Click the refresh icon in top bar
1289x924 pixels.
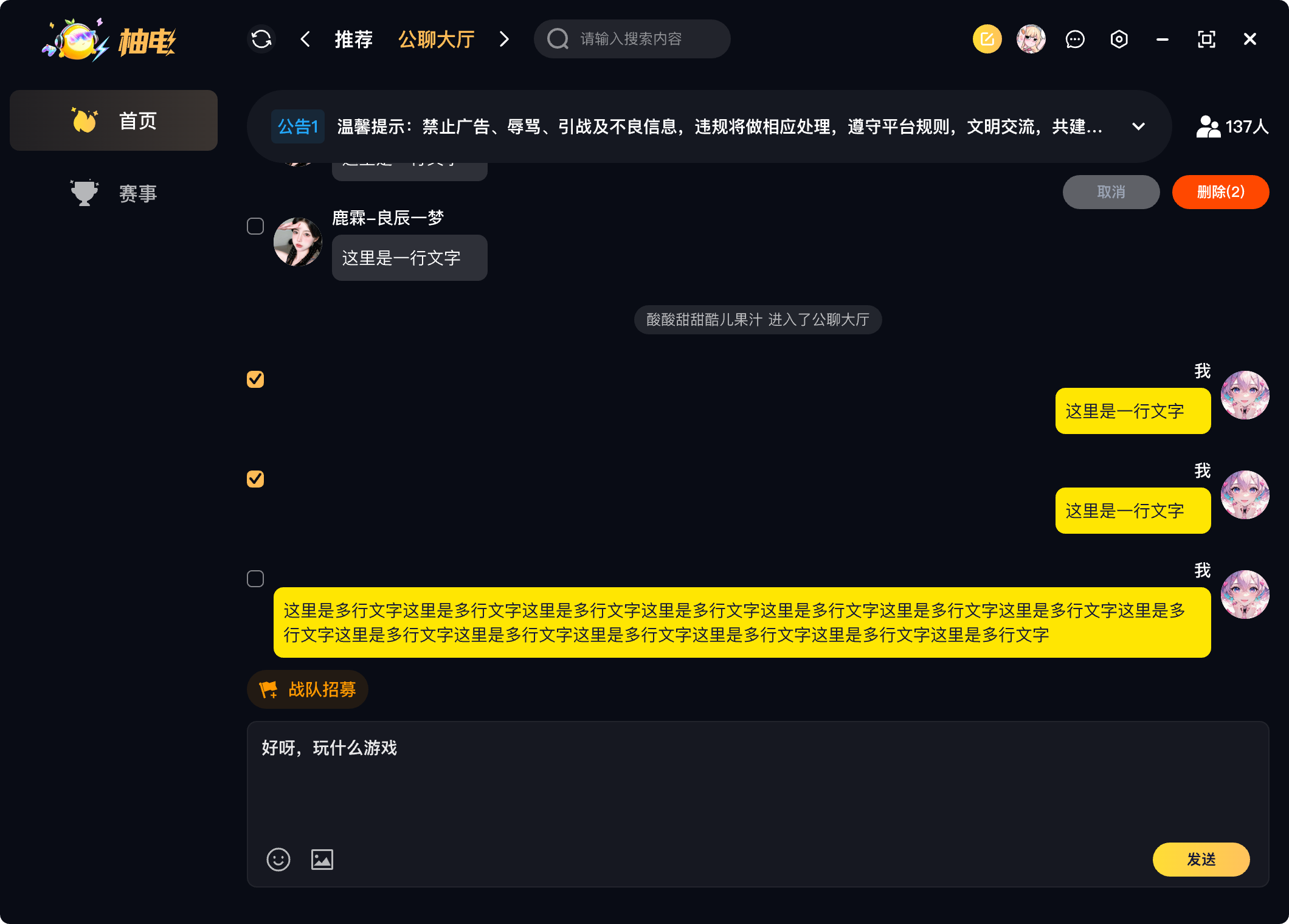click(x=261, y=40)
